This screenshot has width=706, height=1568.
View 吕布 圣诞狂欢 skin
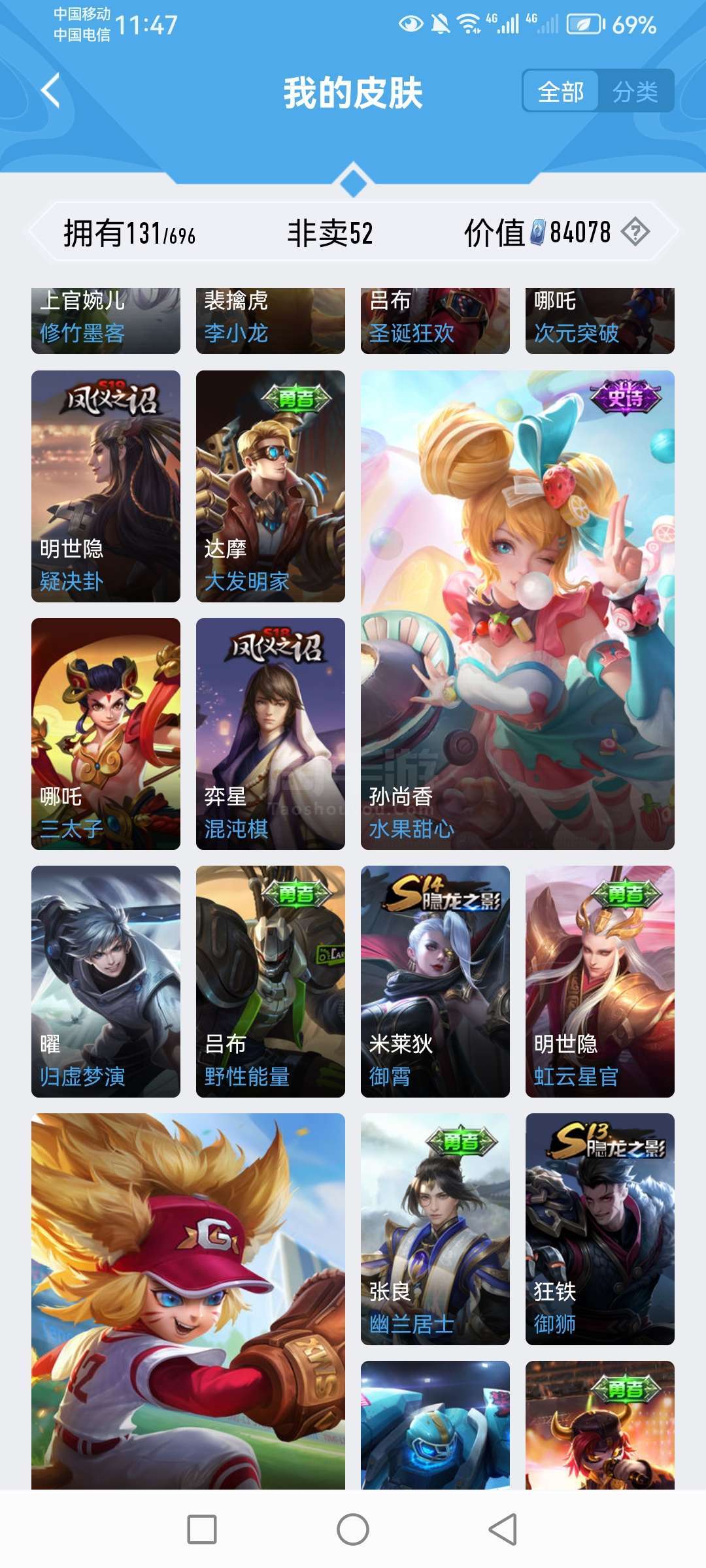click(435, 321)
